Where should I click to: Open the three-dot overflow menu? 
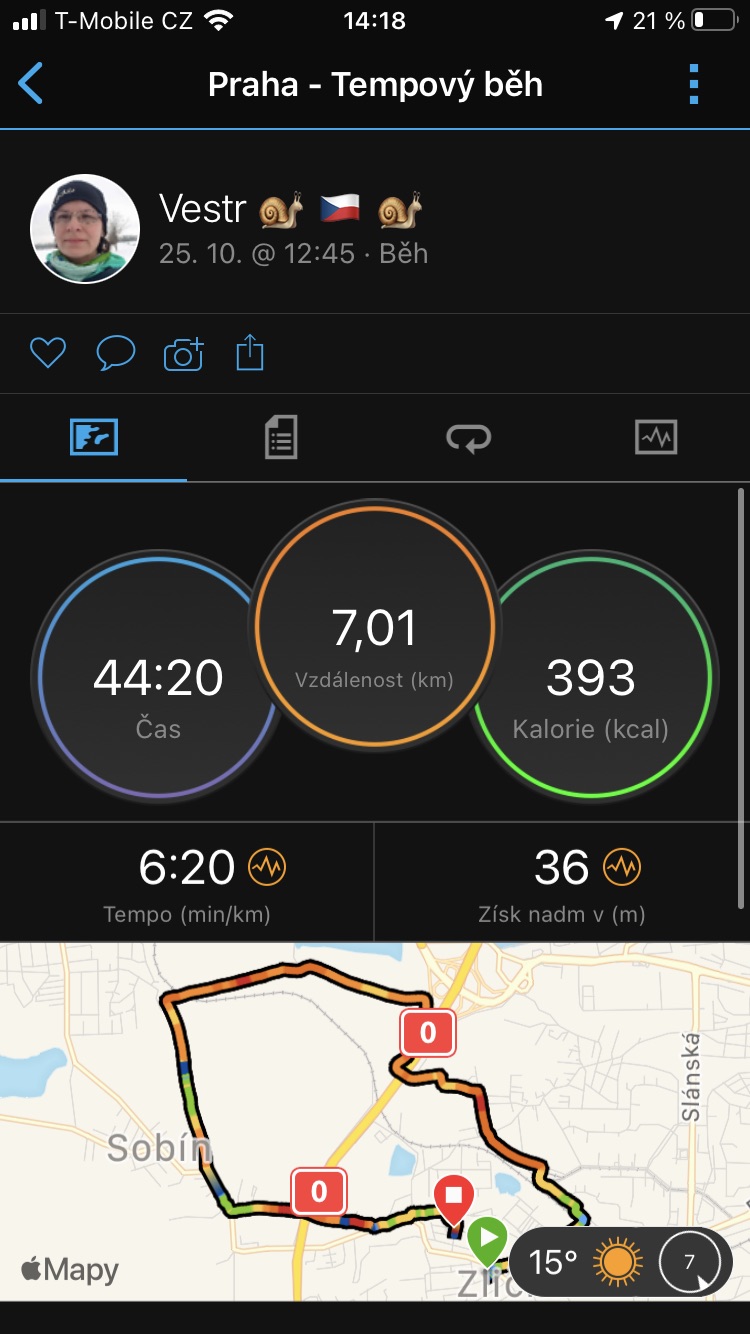coord(694,84)
